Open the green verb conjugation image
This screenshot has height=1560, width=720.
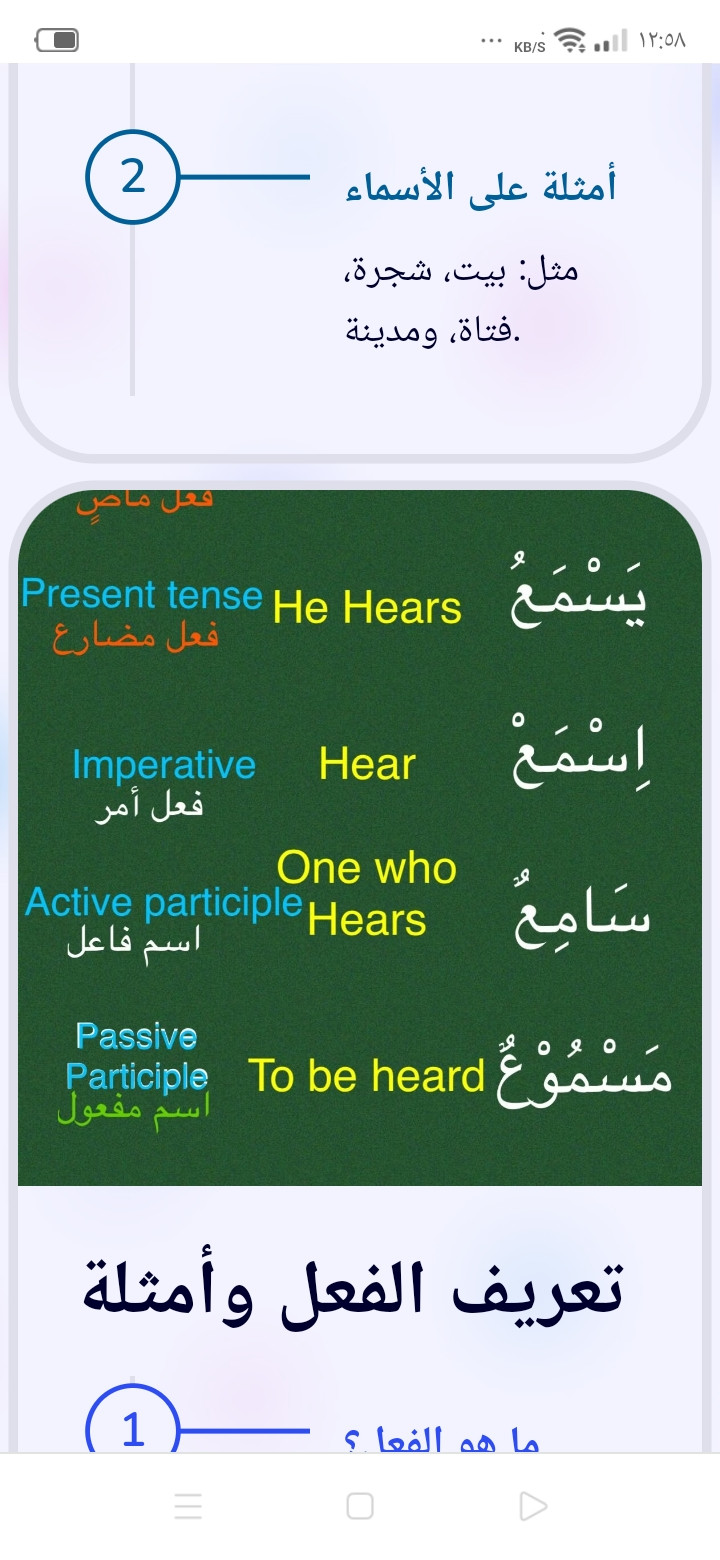(x=360, y=838)
